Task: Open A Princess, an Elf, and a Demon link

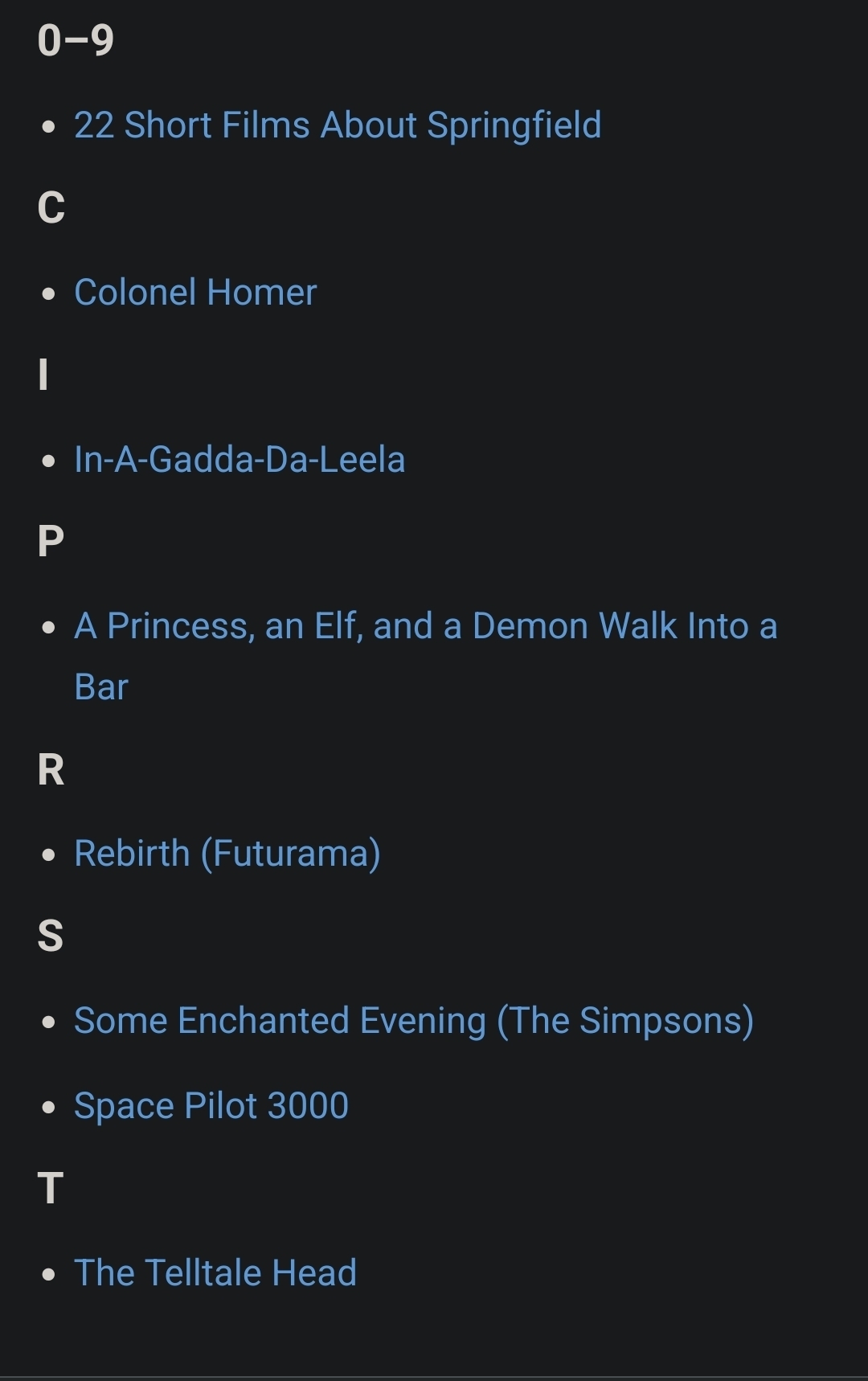Action: click(x=426, y=626)
